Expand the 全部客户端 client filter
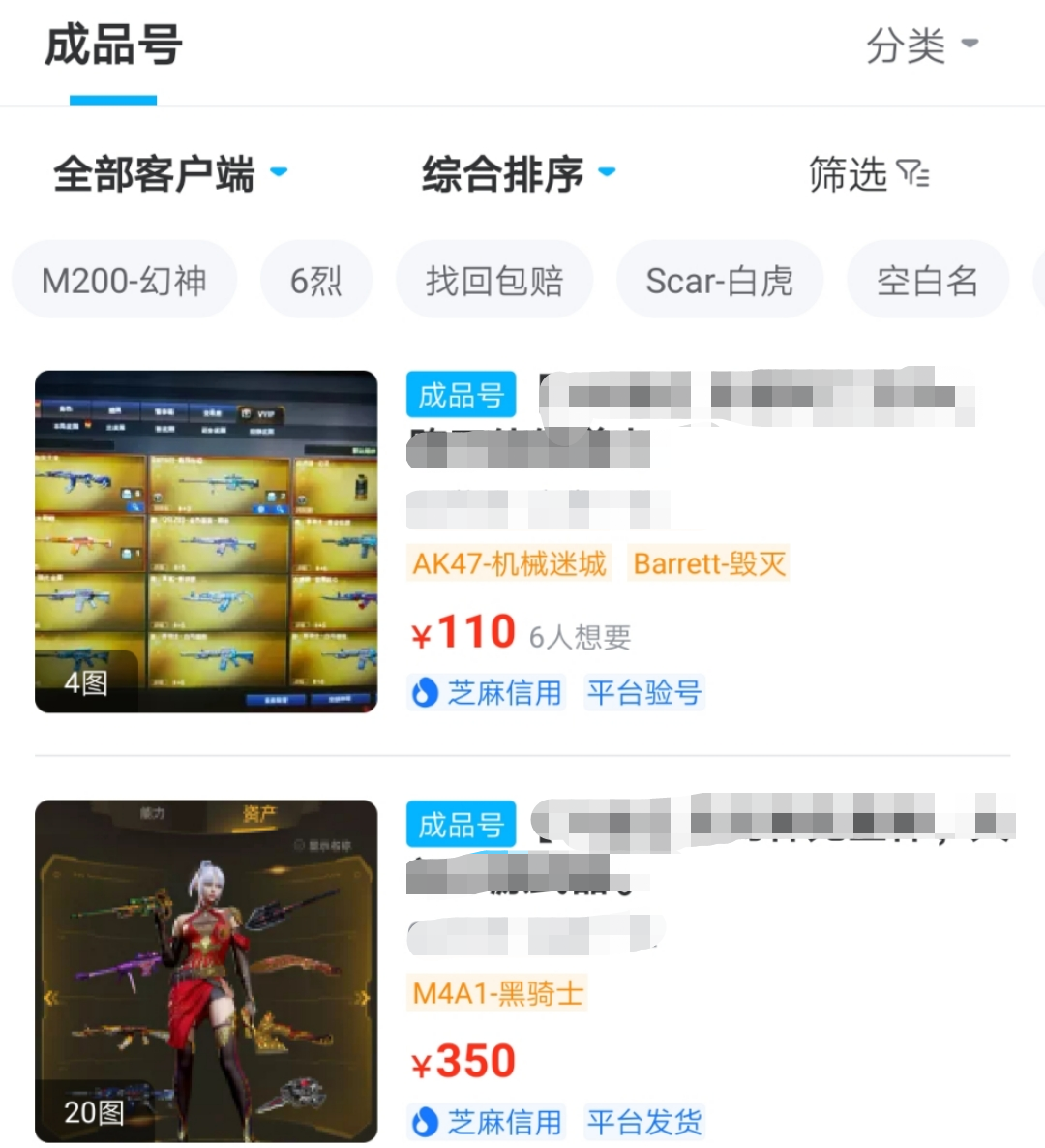This screenshot has height=1148, width=1045. point(170,174)
